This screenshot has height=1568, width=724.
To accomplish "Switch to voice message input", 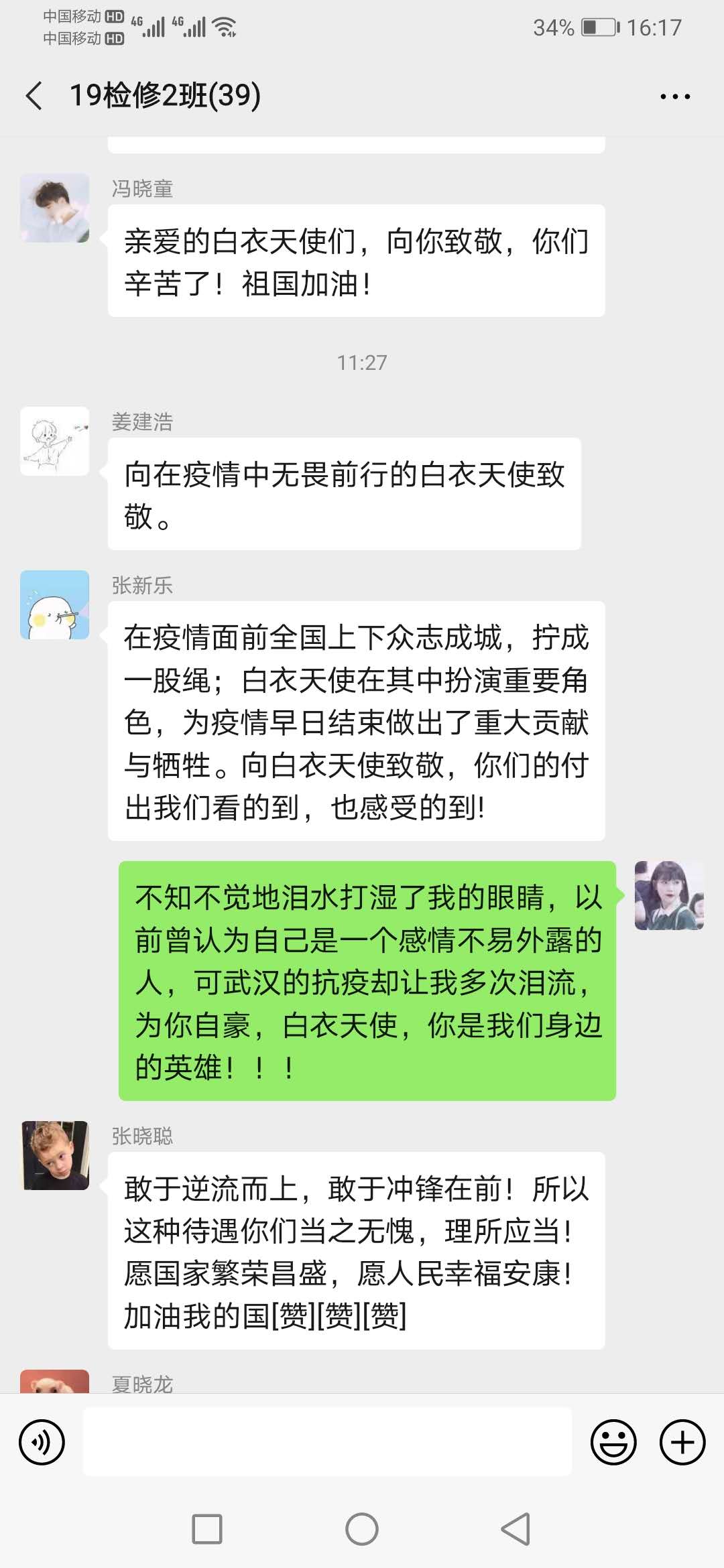I will [42, 1442].
